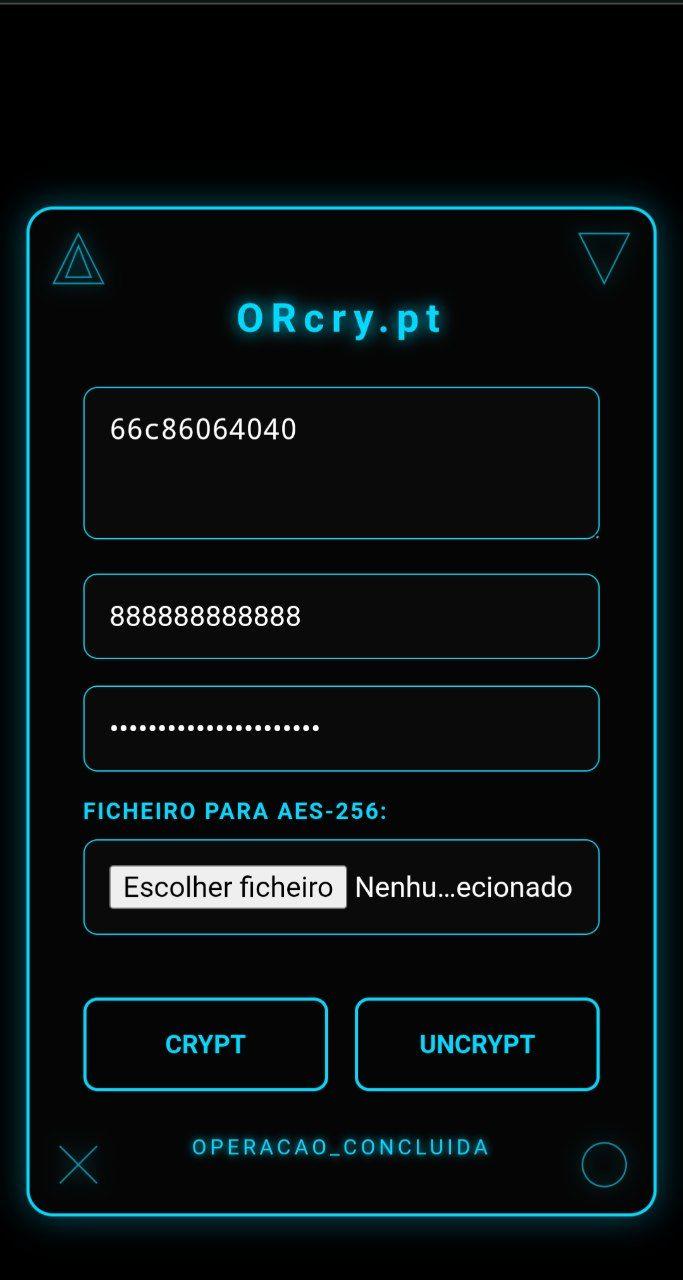Hit the CRYPT button
This screenshot has height=1280, width=683.
[205, 1044]
